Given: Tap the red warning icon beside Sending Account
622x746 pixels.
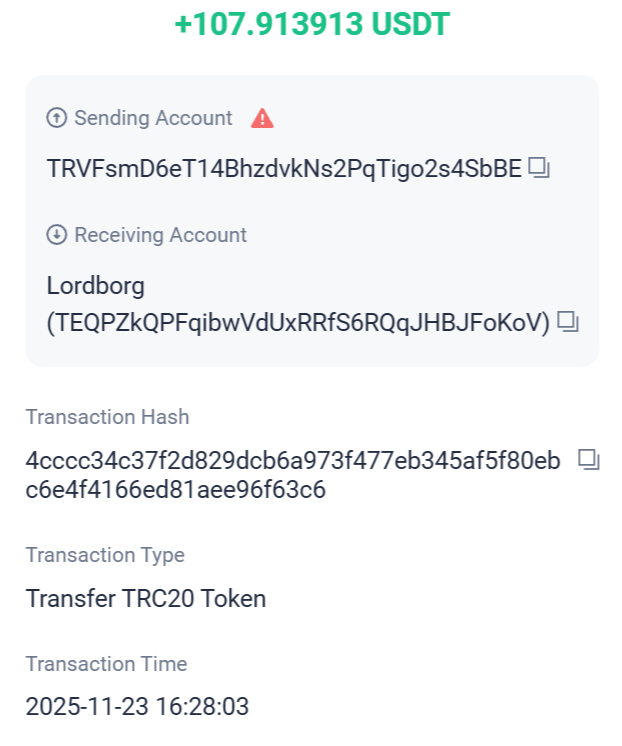Looking at the screenshot, I should click(x=262, y=118).
